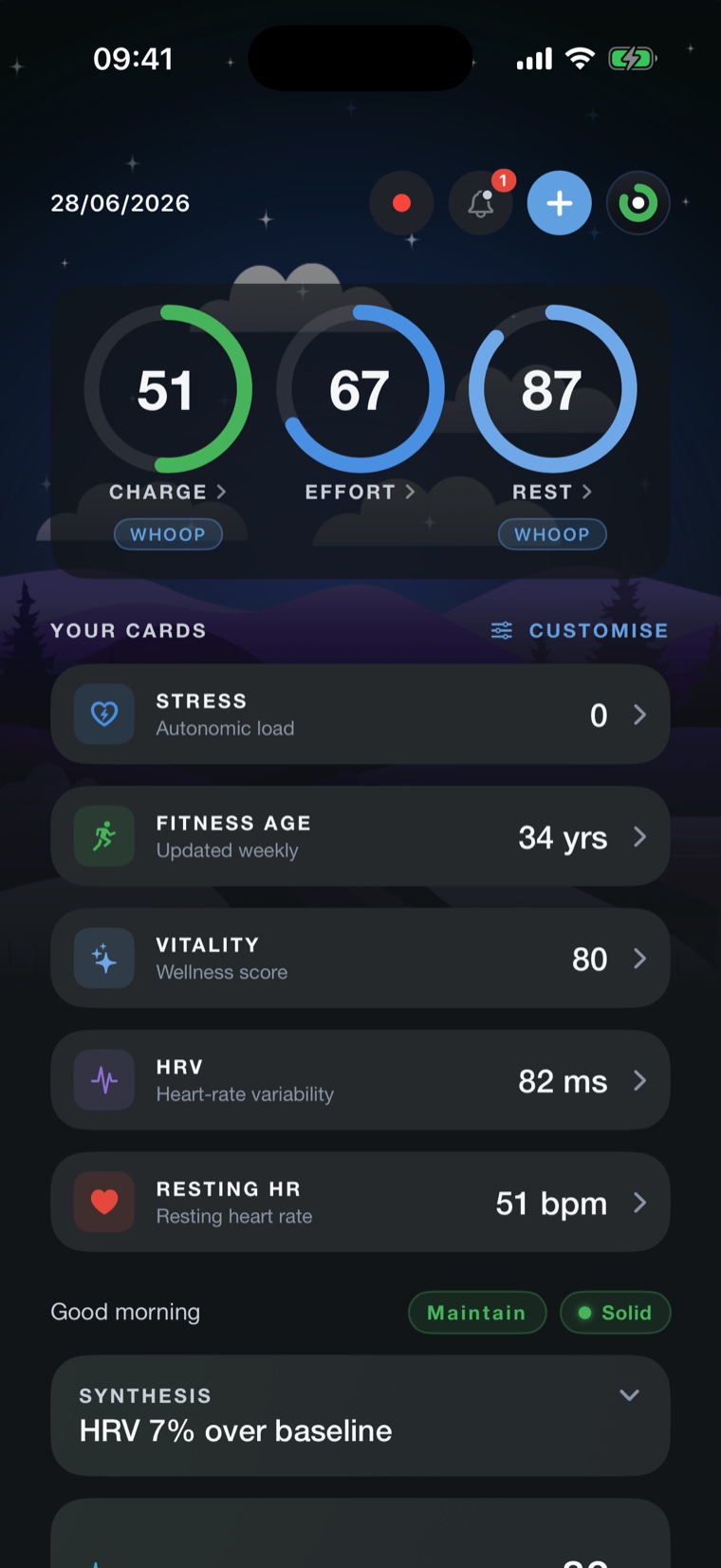Tap the WHOOP chip under Rest

tap(552, 534)
